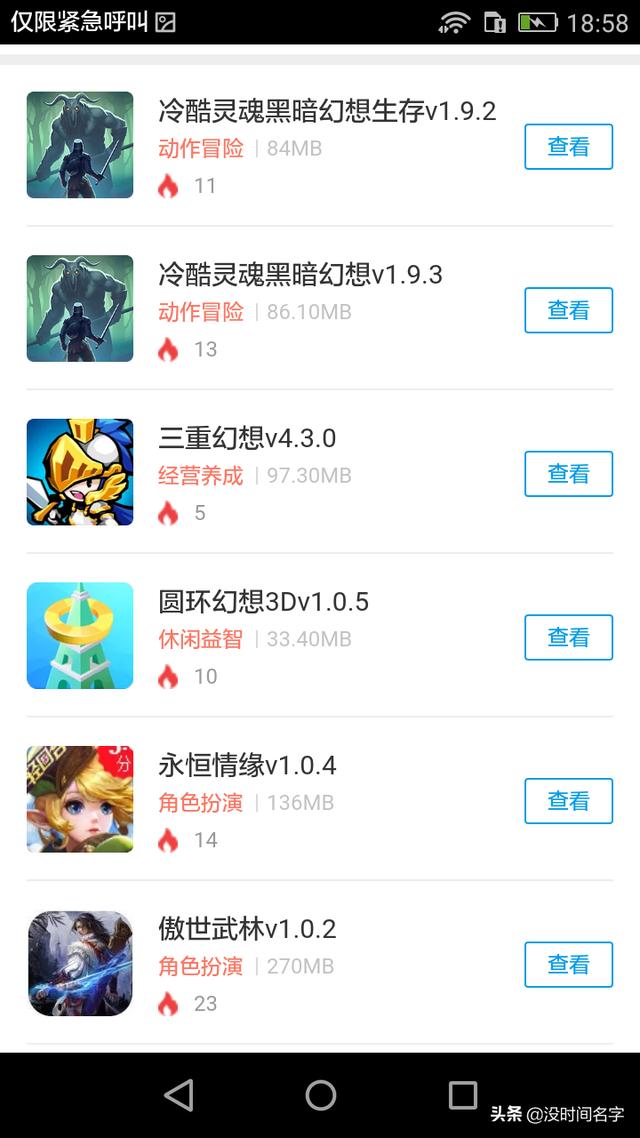This screenshot has width=640, height=1138.
Task: Select the 傲世武林v1.0.2 game row
Action: tap(247, 929)
